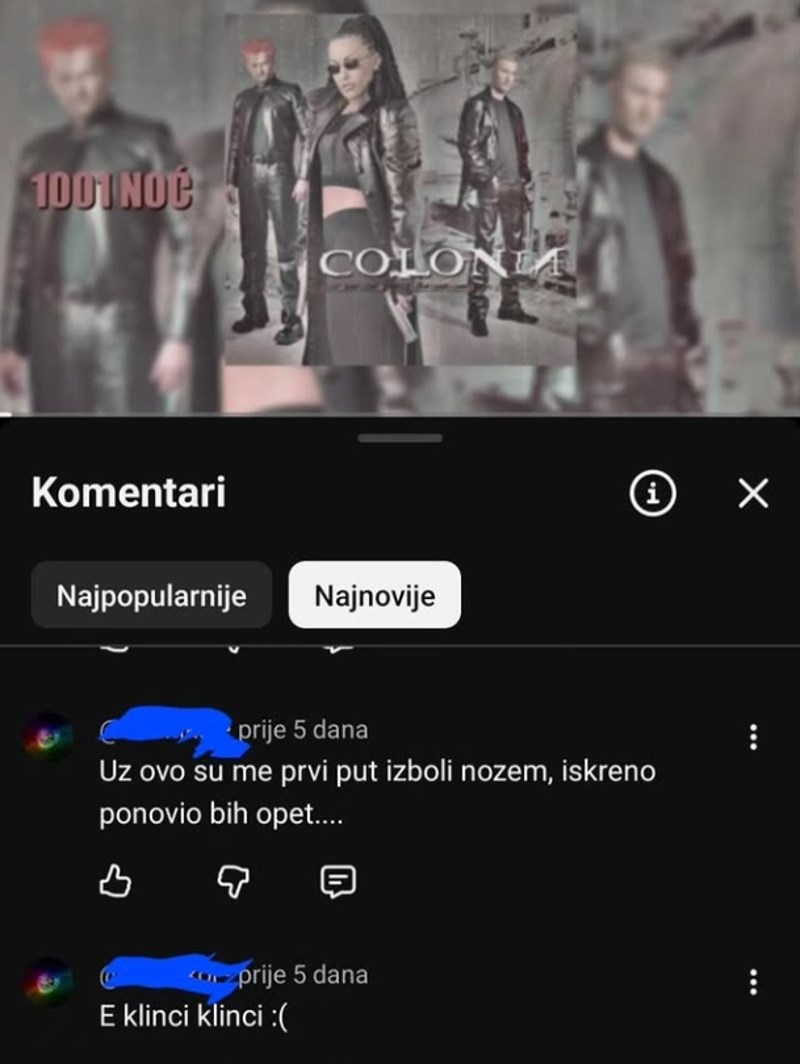
Task: Open the comments info icon
Action: tap(653, 492)
